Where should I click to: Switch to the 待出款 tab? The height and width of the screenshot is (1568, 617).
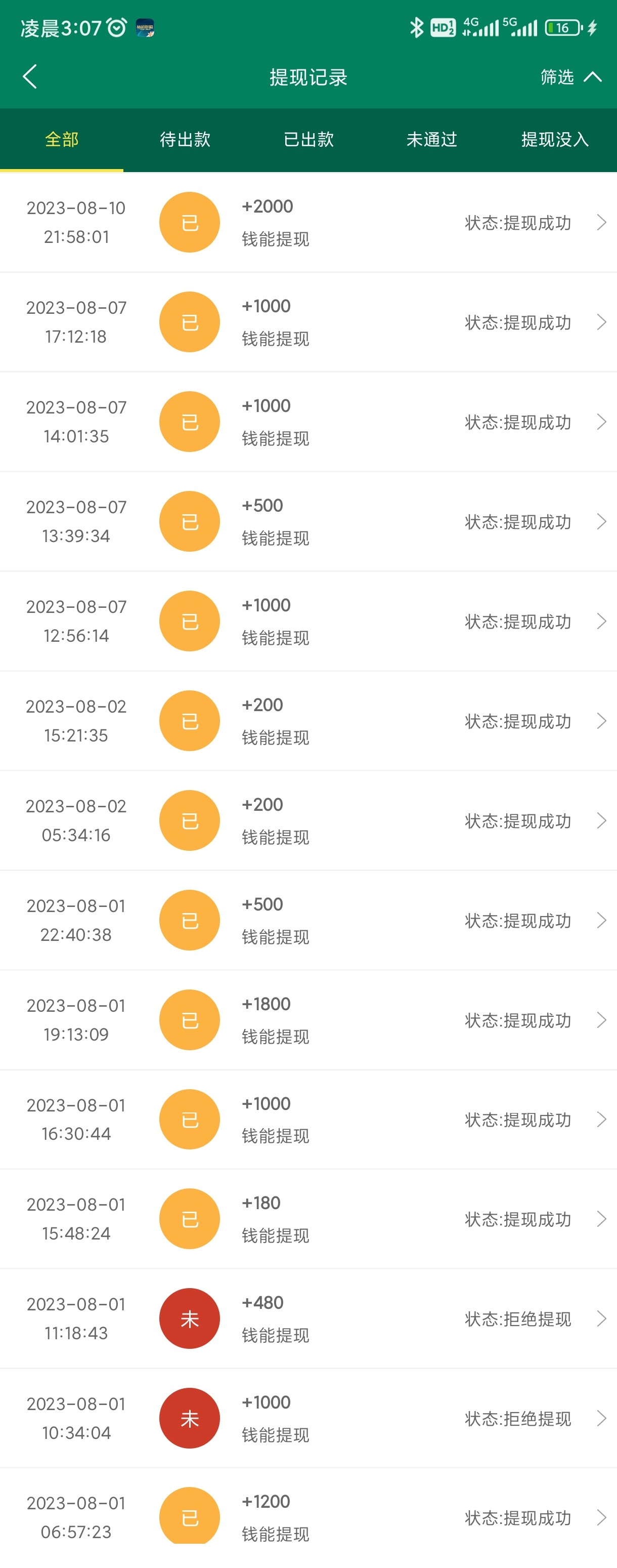point(185,139)
